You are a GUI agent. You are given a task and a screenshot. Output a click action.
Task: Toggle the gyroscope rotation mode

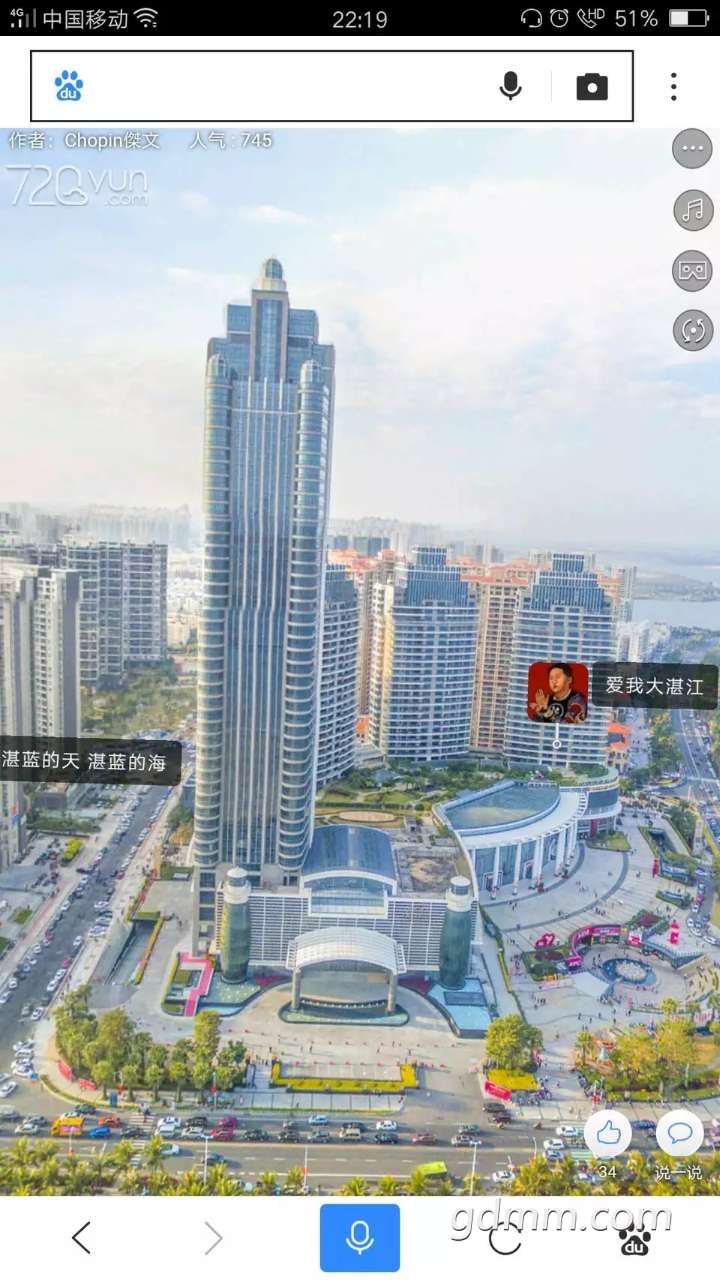pos(692,330)
